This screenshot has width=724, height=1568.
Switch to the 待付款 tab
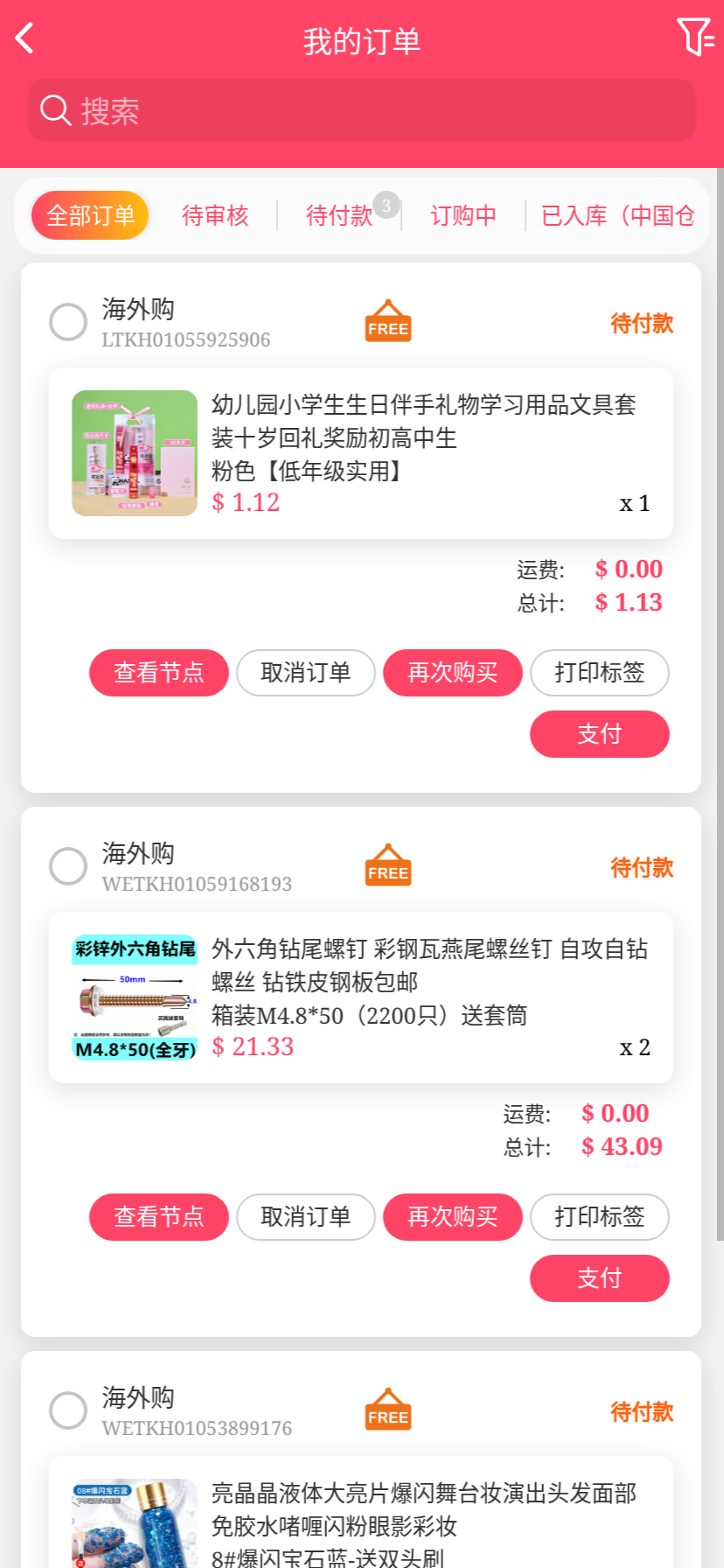click(339, 215)
